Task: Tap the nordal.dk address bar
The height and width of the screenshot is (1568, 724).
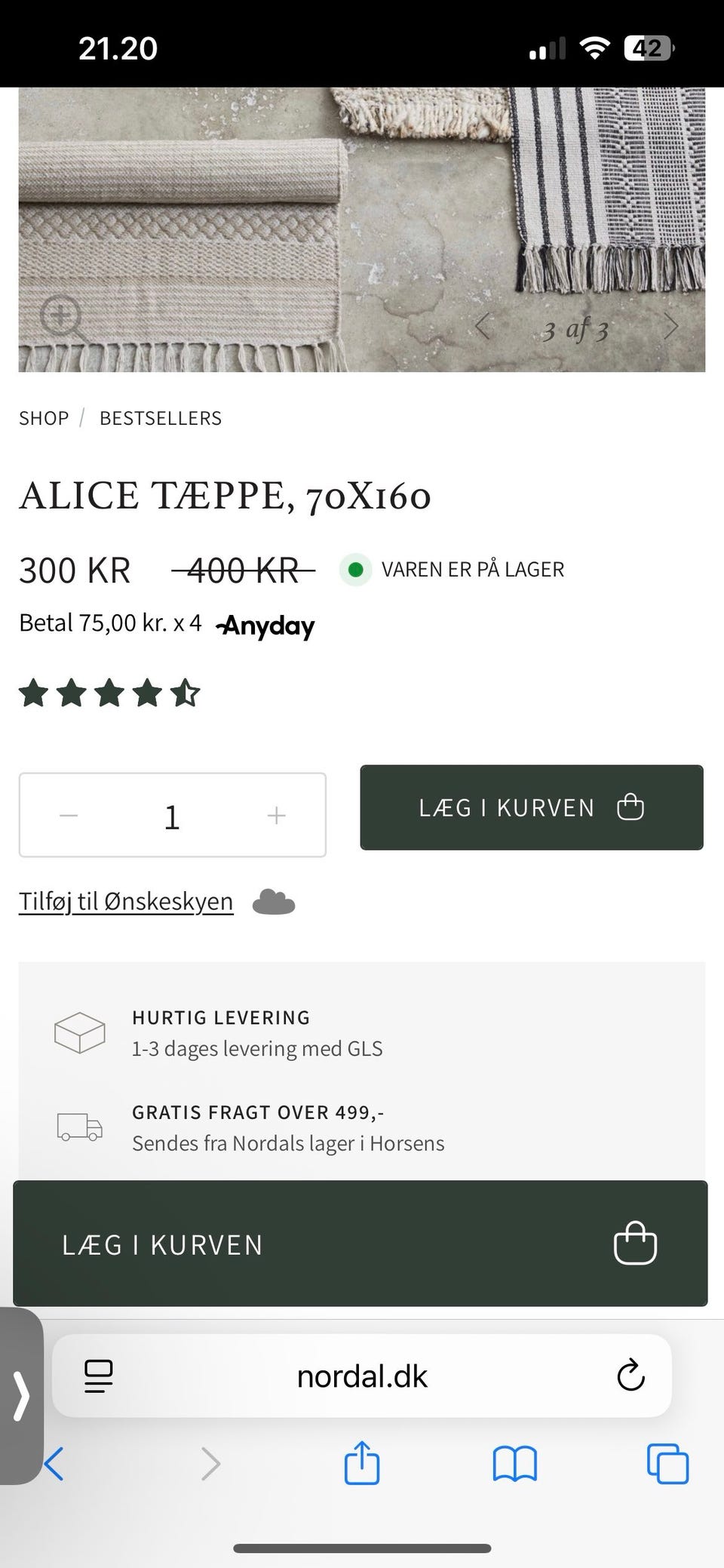Action: tap(362, 1375)
